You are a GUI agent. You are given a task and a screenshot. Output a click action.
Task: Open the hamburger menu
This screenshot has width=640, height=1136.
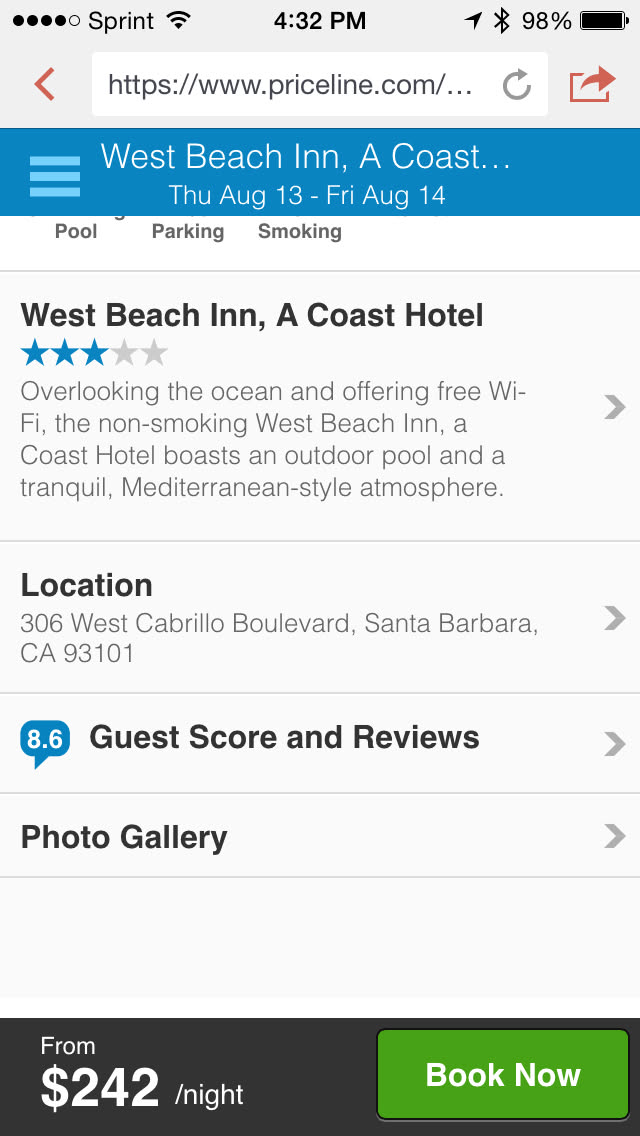click(x=54, y=176)
